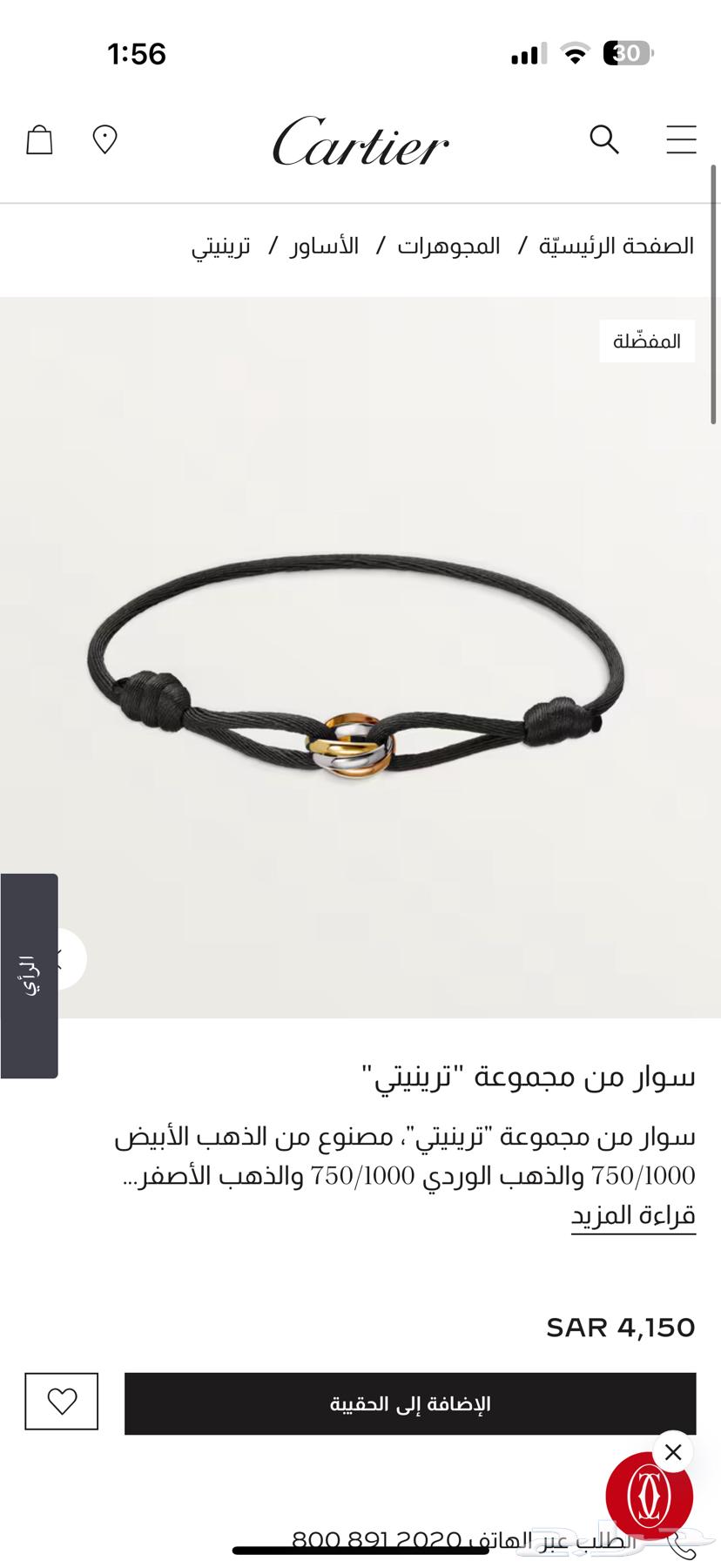The width and height of the screenshot is (721, 1568).
Task: Expand قراءة المزيد description
Action: pos(633,1214)
